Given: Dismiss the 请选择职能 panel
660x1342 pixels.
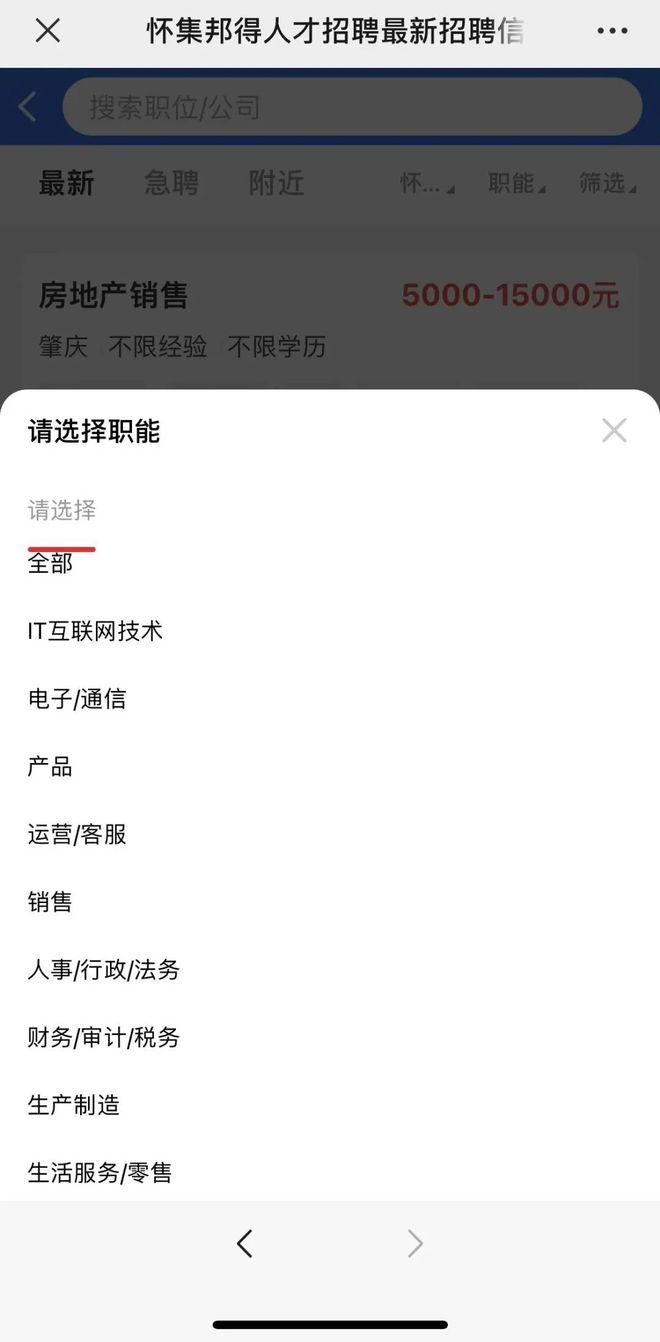Looking at the screenshot, I should (614, 430).
